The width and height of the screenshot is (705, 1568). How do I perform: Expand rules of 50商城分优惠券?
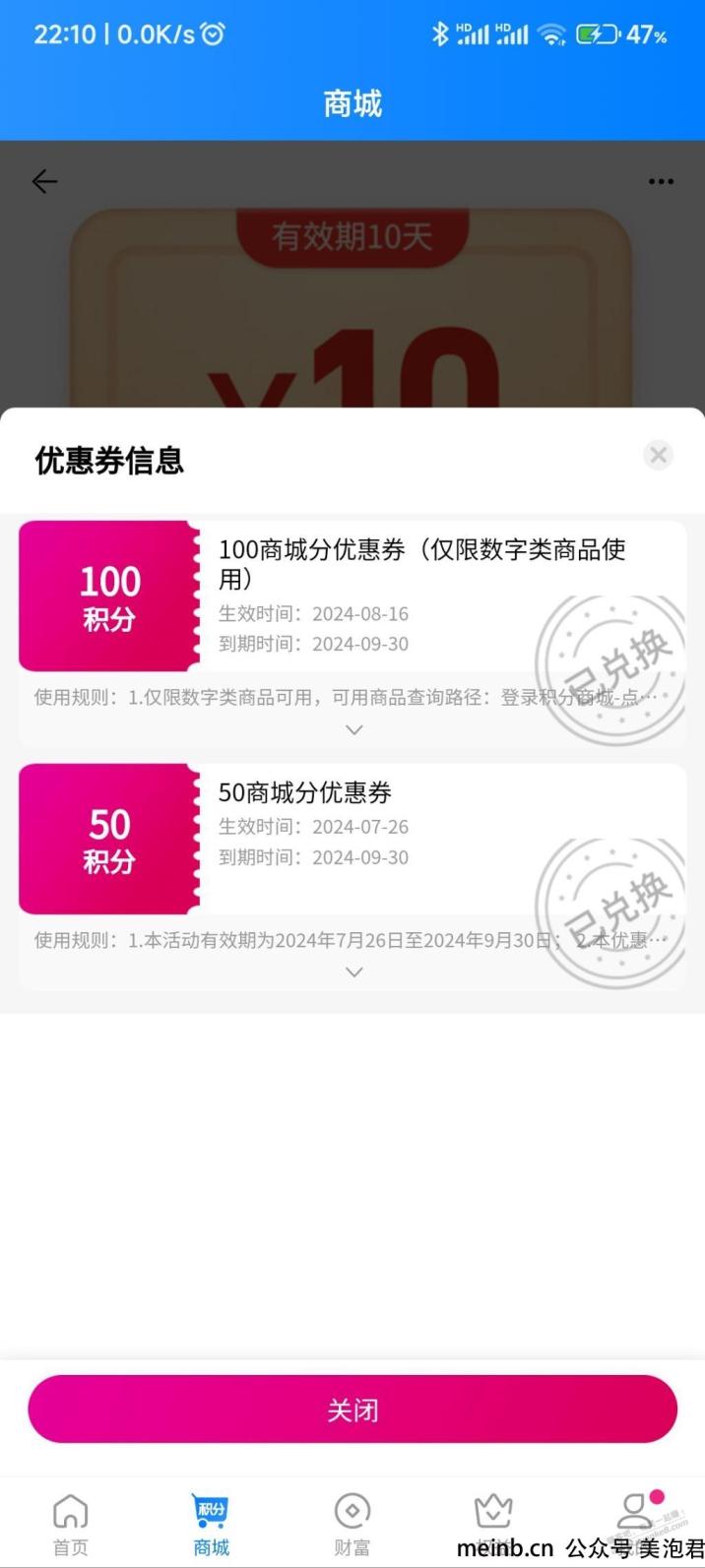354,972
